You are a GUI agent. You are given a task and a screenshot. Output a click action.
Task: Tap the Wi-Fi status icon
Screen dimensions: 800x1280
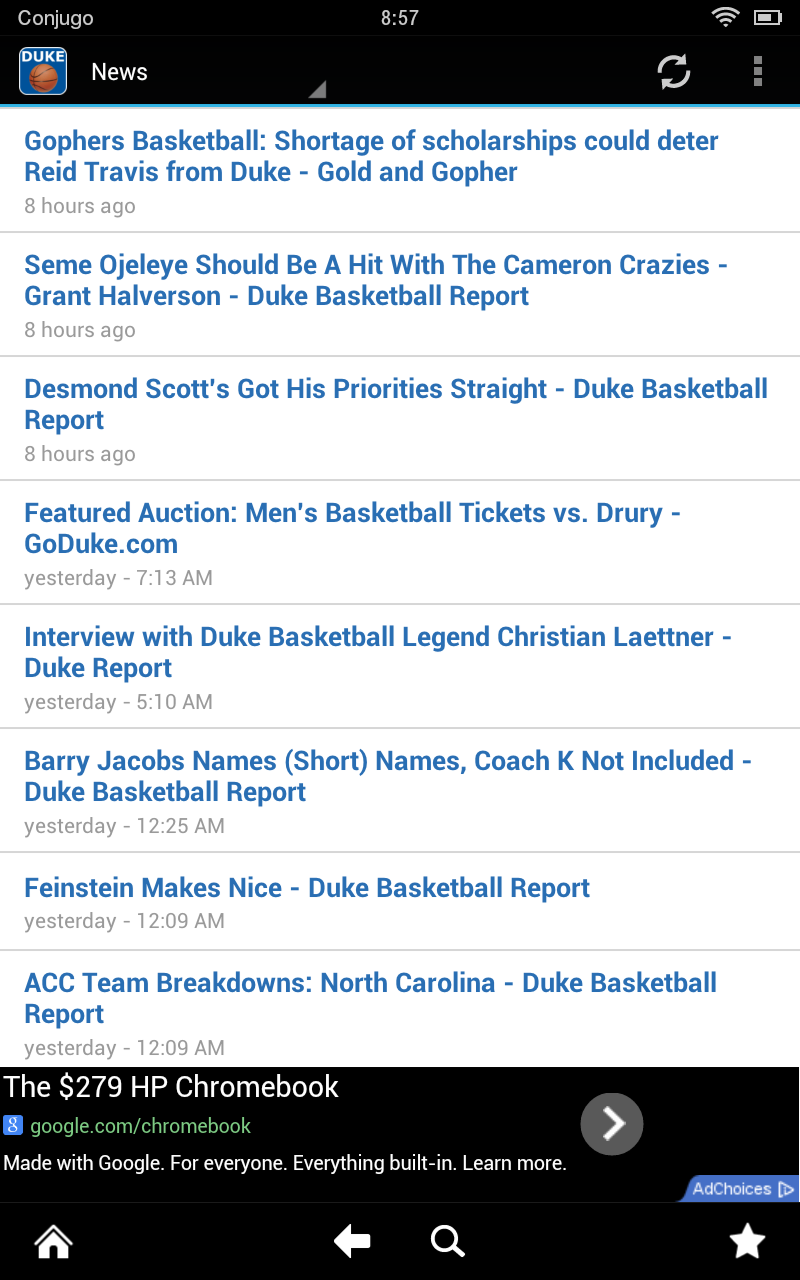[x=724, y=16]
